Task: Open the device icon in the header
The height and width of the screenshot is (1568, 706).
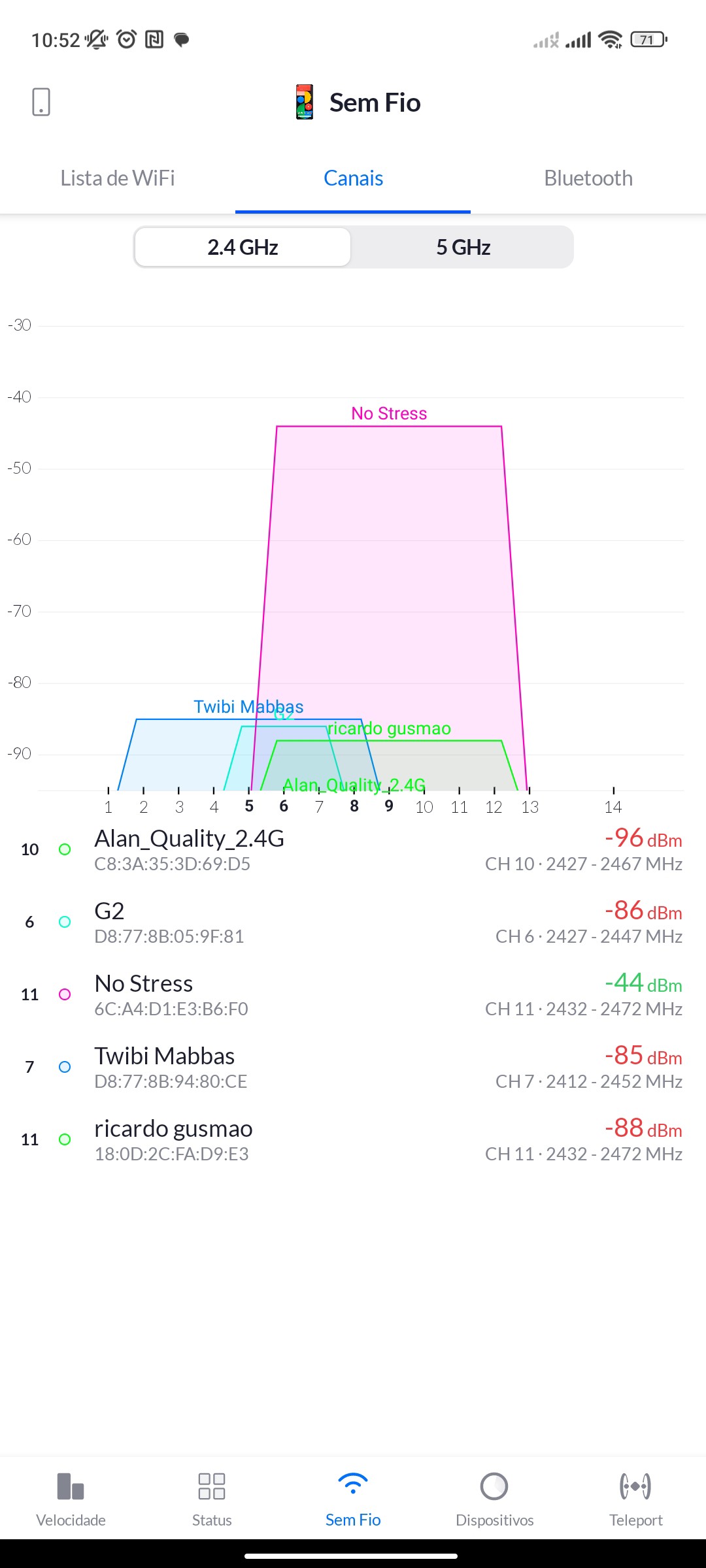Action: click(41, 102)
